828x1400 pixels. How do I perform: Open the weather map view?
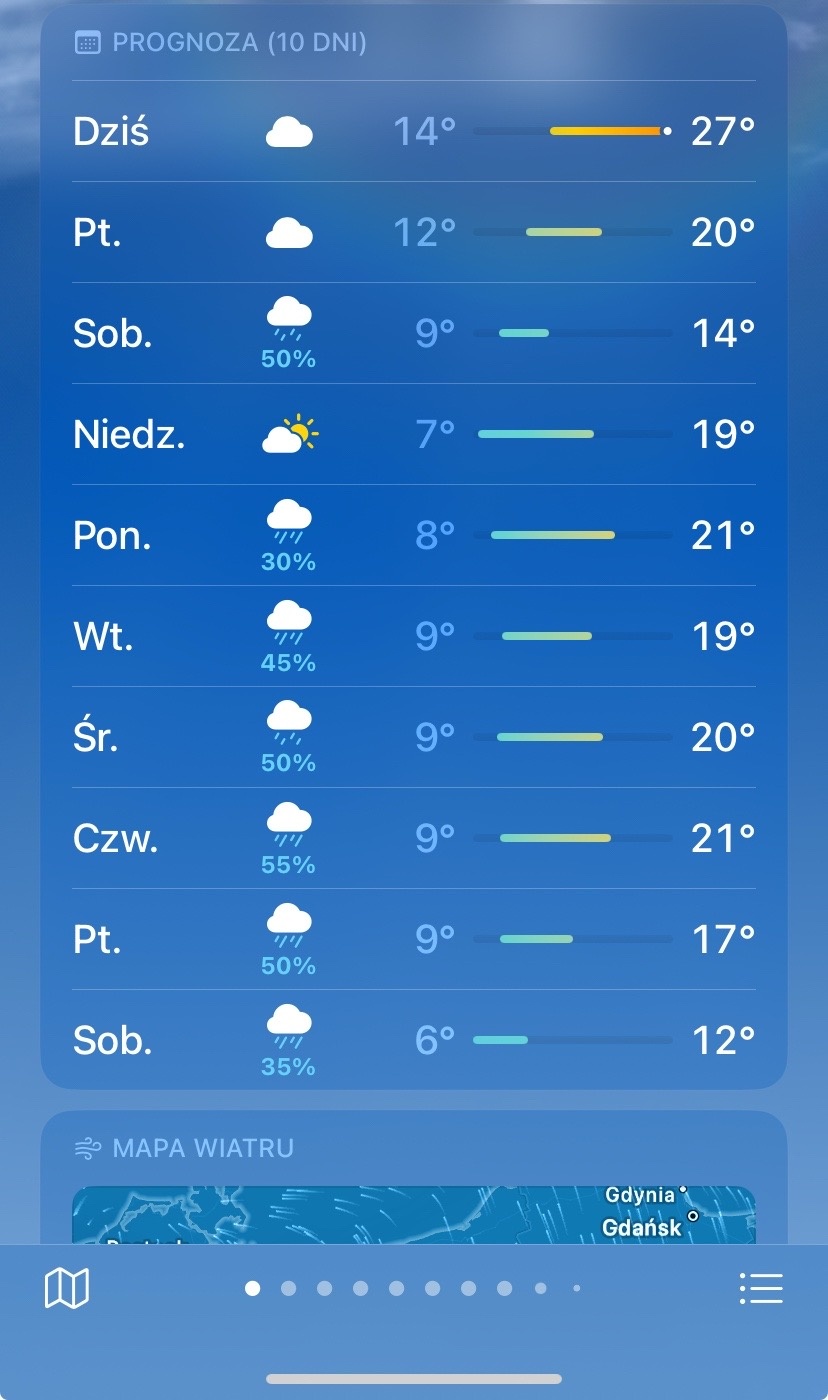point(67,1288)
